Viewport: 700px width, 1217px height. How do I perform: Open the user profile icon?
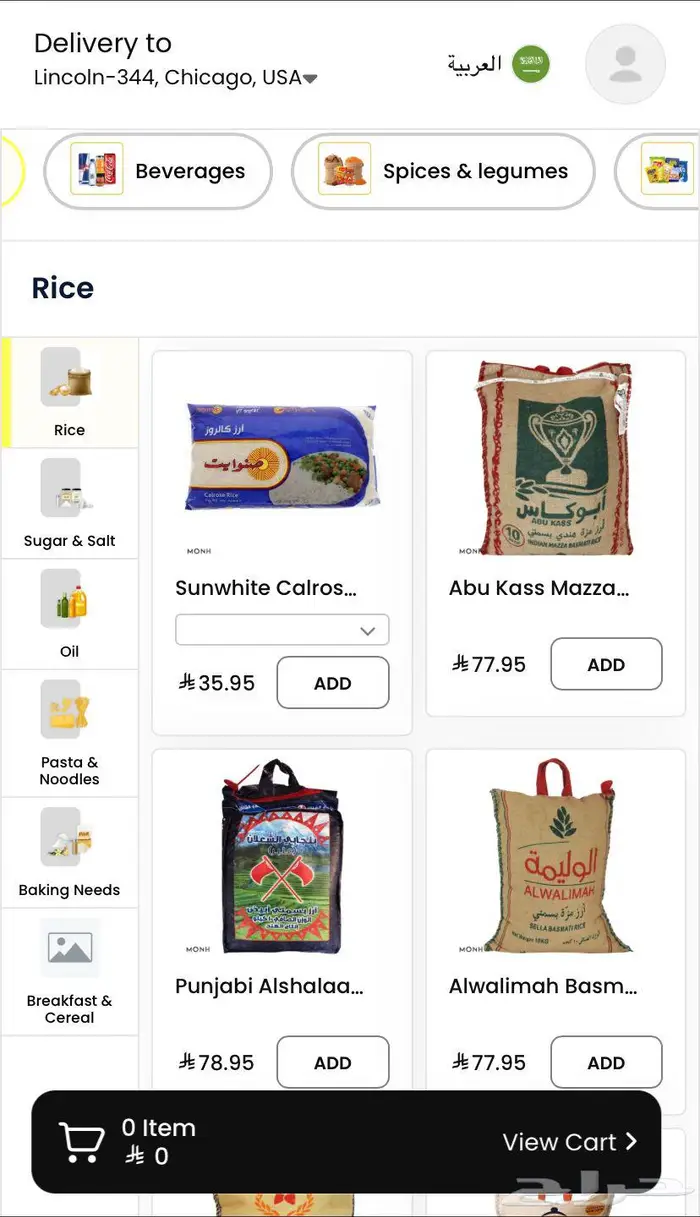pos(625,65)
